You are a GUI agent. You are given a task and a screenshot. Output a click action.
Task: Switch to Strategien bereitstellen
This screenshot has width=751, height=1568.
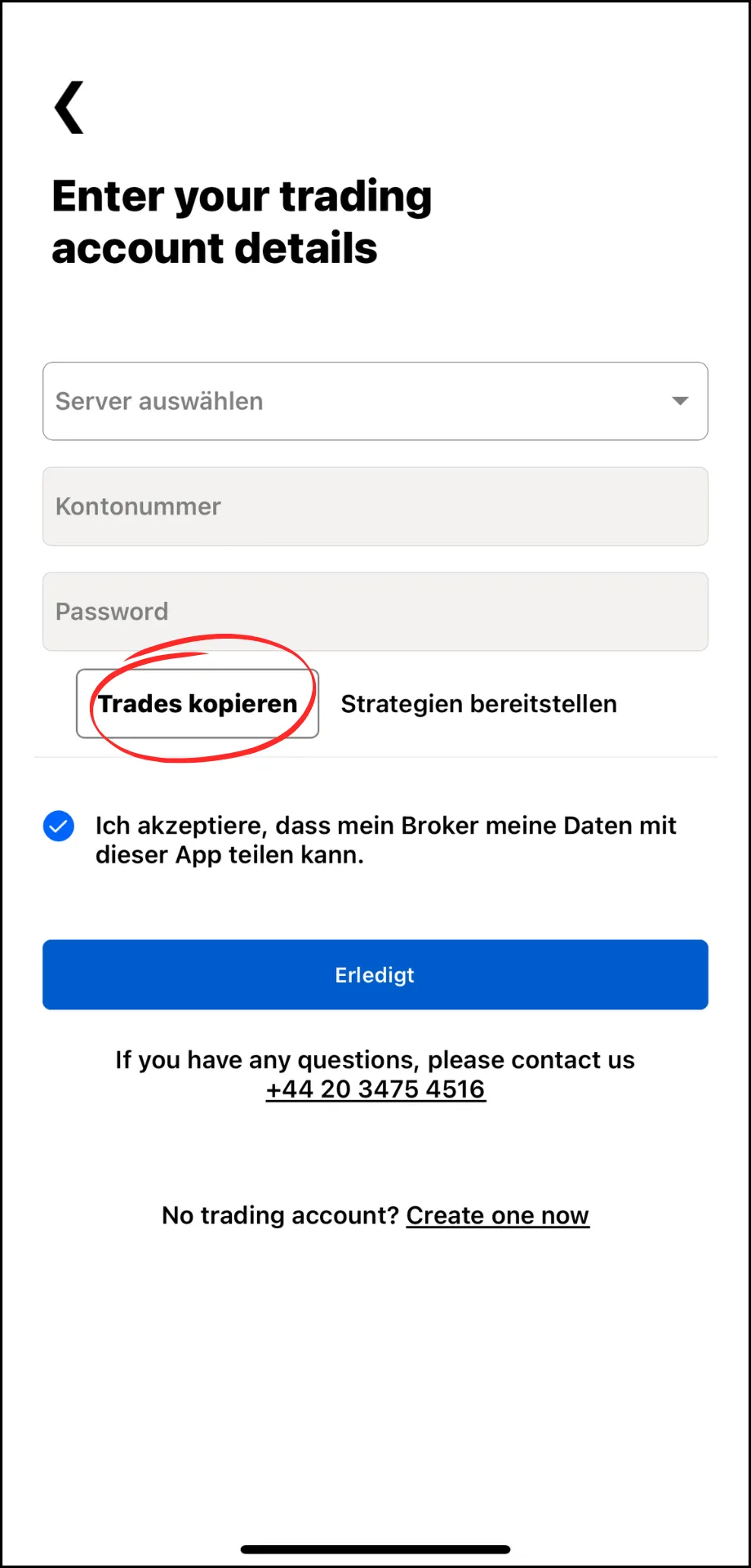[478, 704]
